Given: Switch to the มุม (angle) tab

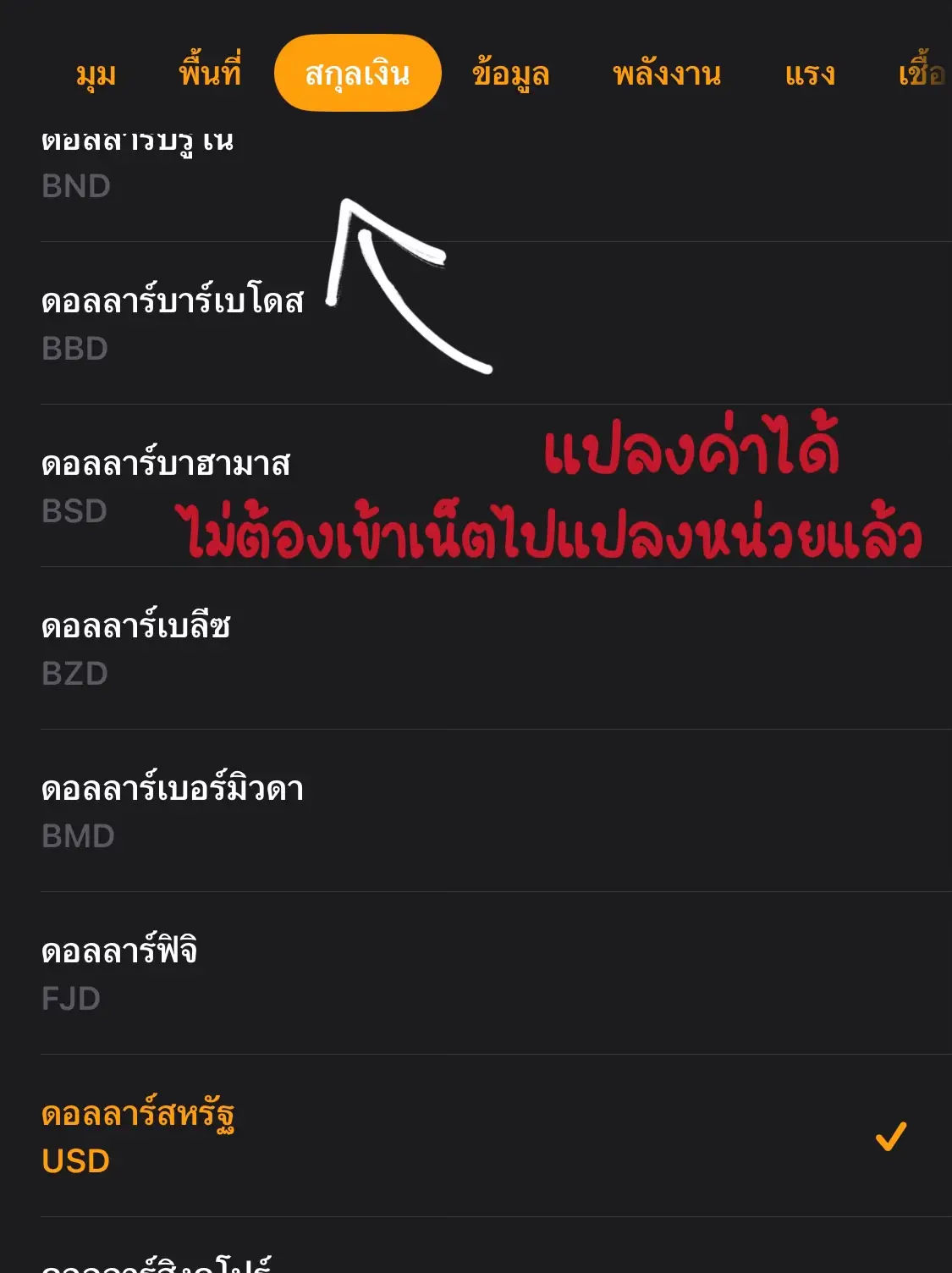Looking at the screenshot, I should [93, 74].
